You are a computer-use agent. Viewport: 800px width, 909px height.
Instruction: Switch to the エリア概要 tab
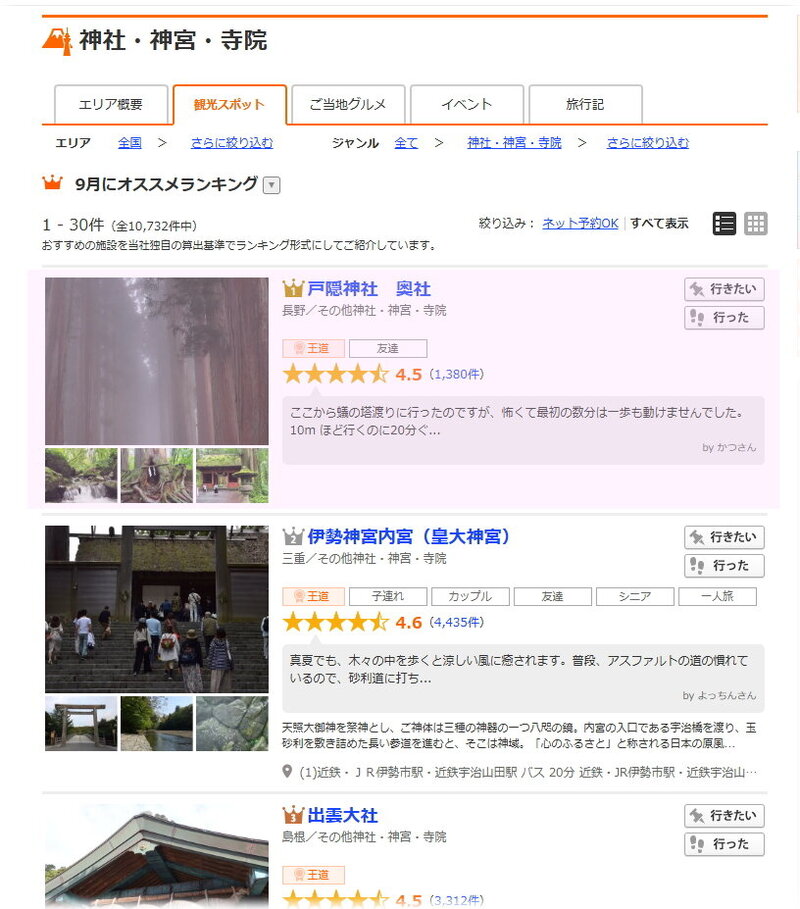click(x=110, y=104)
